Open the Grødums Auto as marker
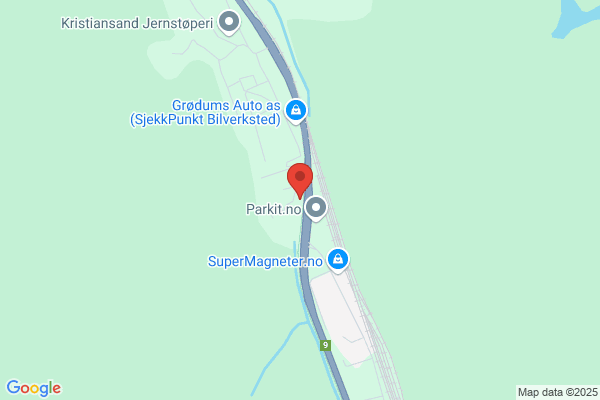This screenshot has width=600, height=400. (295, 109)
